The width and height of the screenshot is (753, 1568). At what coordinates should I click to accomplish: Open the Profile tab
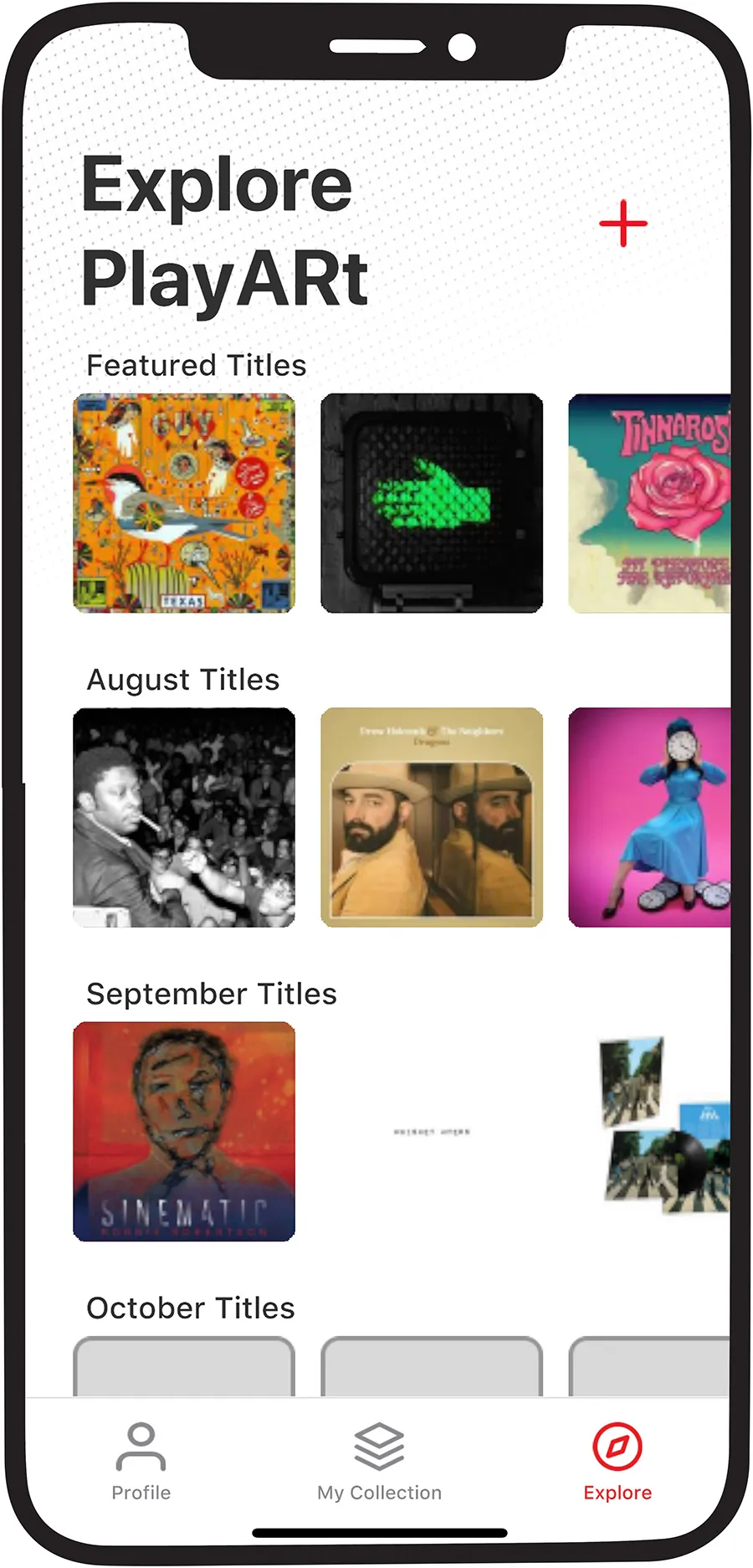pyautogui.click(x=141, y=1460)
